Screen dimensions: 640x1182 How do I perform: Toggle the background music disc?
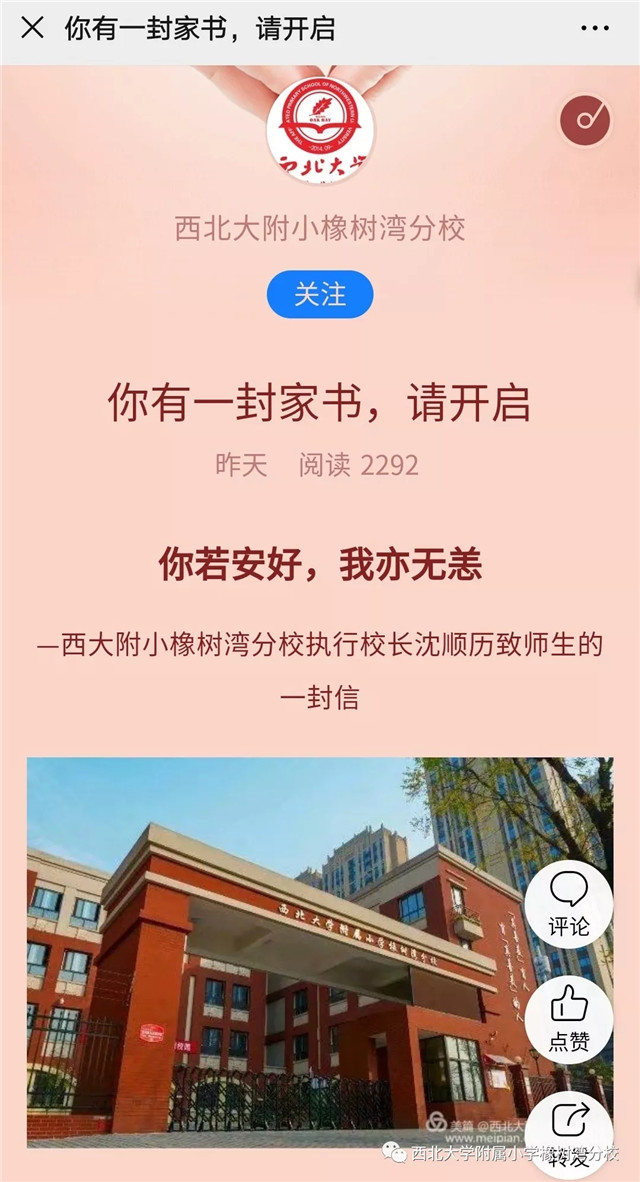tap(585, 121)
